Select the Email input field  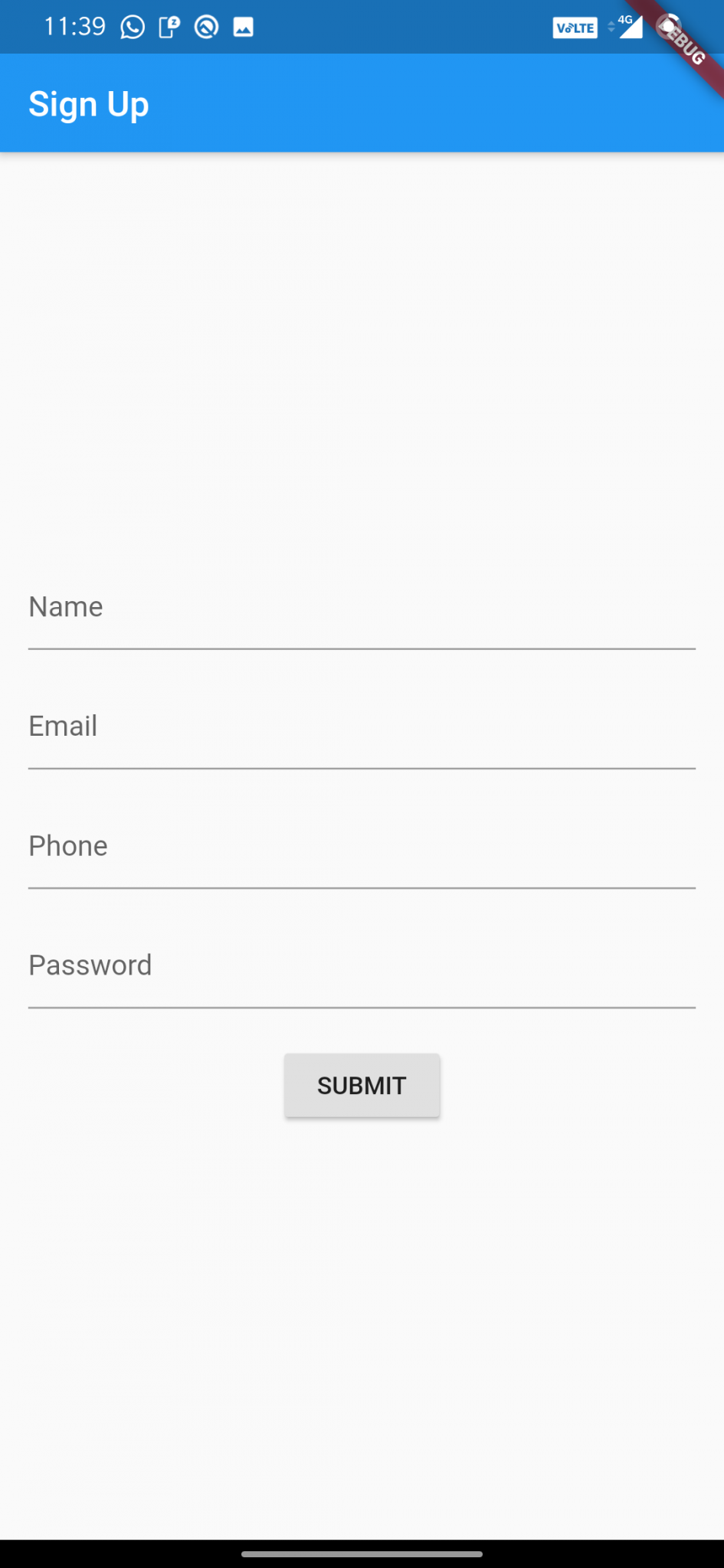[362, 732]
